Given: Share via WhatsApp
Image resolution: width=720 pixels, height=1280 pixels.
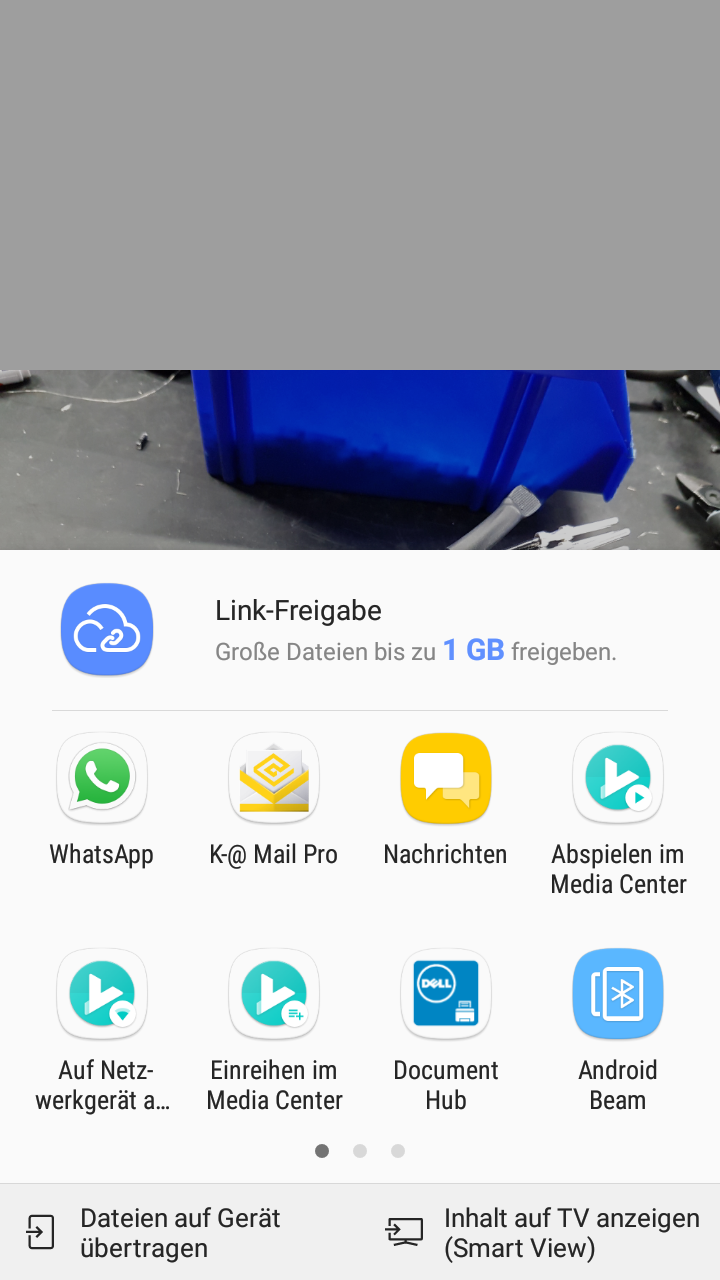Looking at the screenshot, I should [x=102, y=800].
